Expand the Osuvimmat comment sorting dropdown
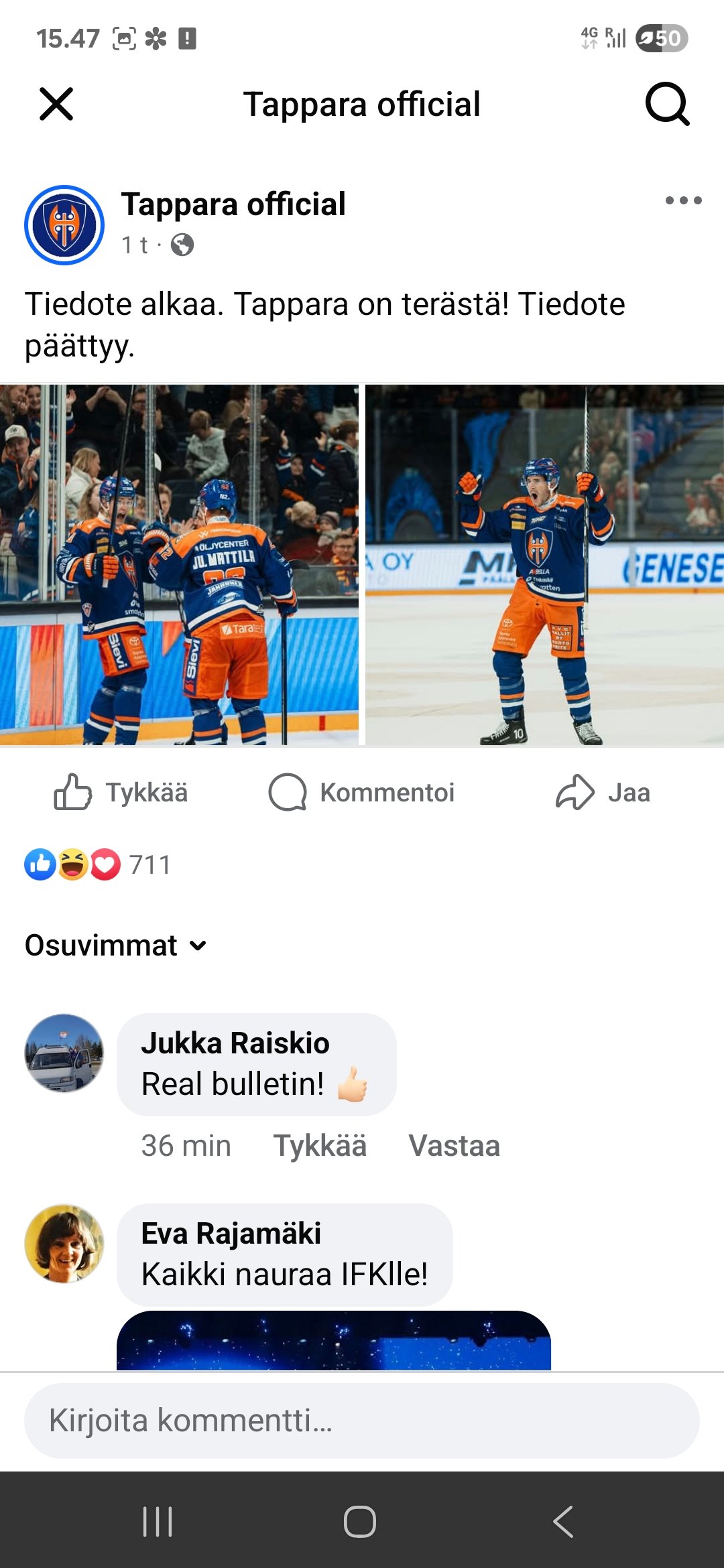This screenshot has height=1568, width=724. coord(115,945)
